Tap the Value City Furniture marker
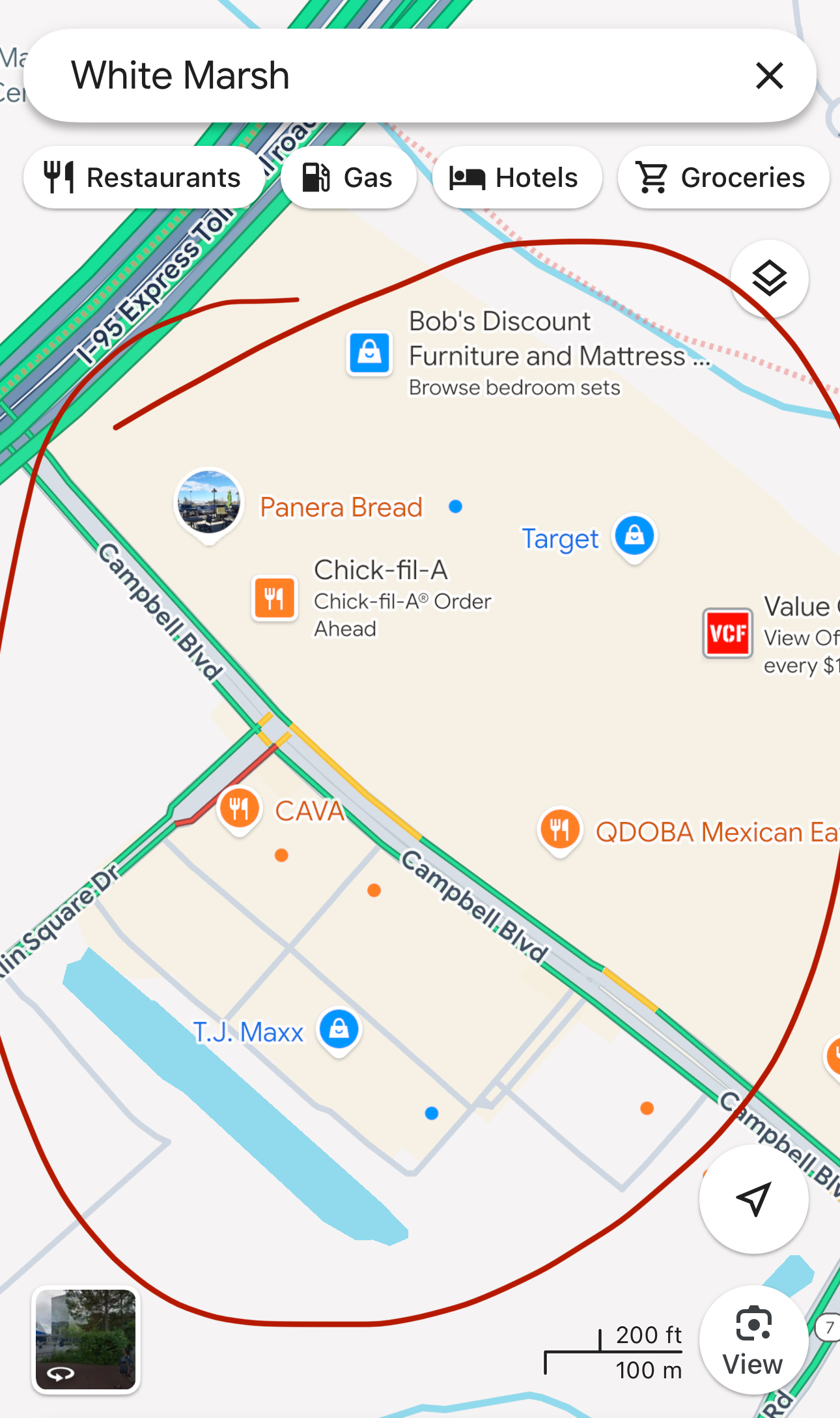This screenshot has height=1418, width=840. click(x=727, y=632)
